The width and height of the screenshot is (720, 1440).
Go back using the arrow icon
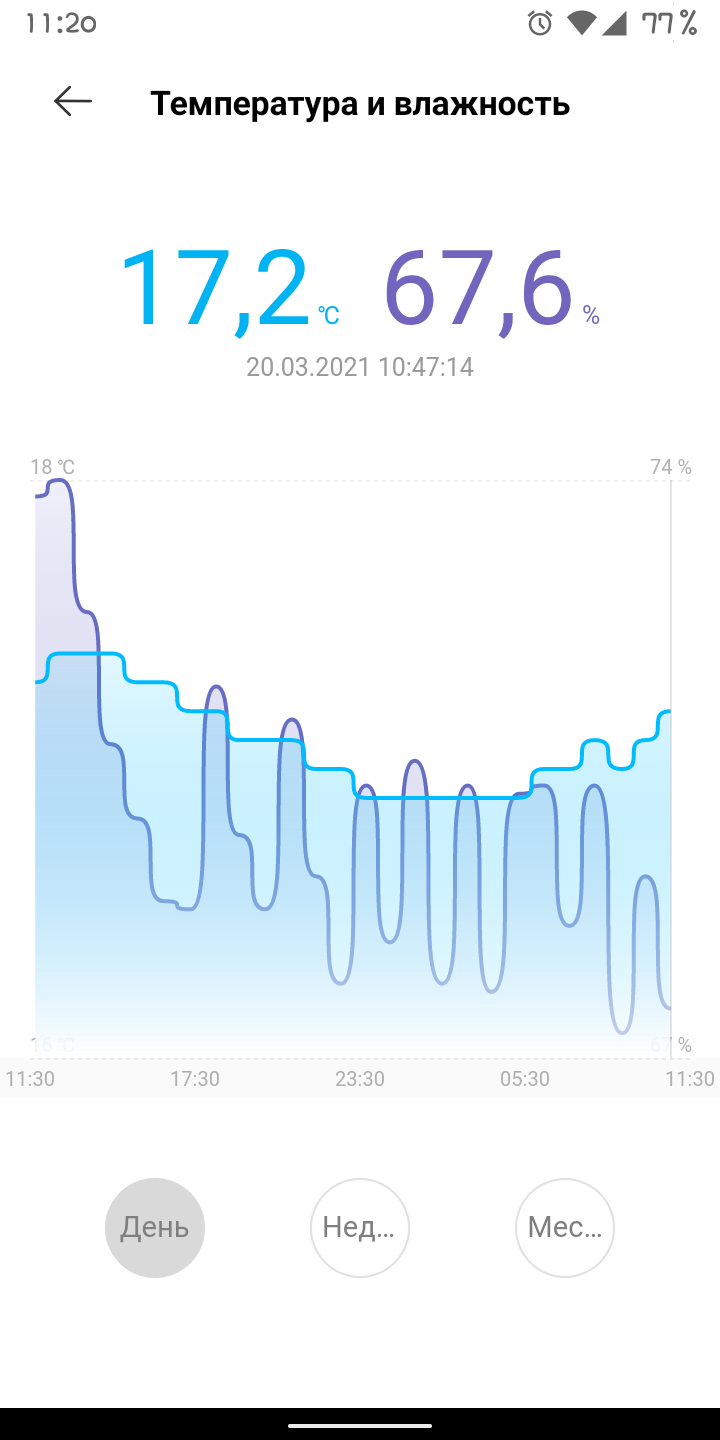click(x=73, y=101)
